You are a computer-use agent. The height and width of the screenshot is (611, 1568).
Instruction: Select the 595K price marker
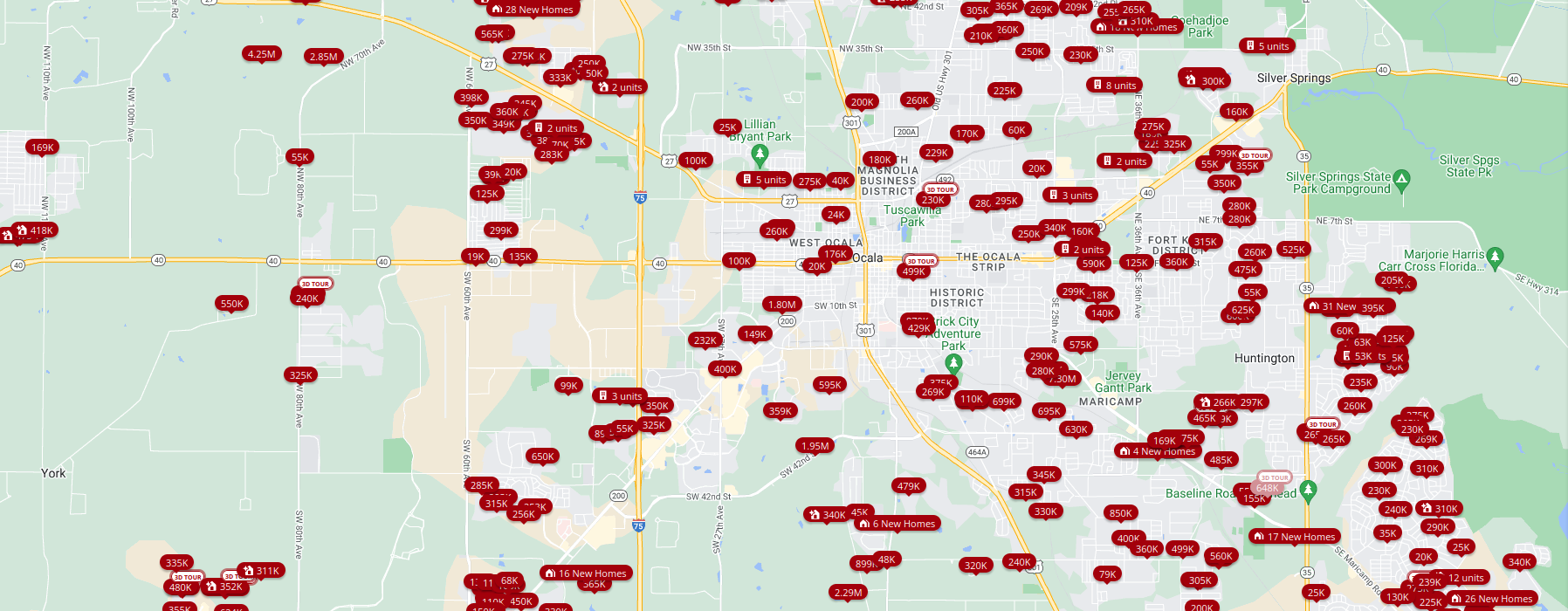tap(829, 385)
